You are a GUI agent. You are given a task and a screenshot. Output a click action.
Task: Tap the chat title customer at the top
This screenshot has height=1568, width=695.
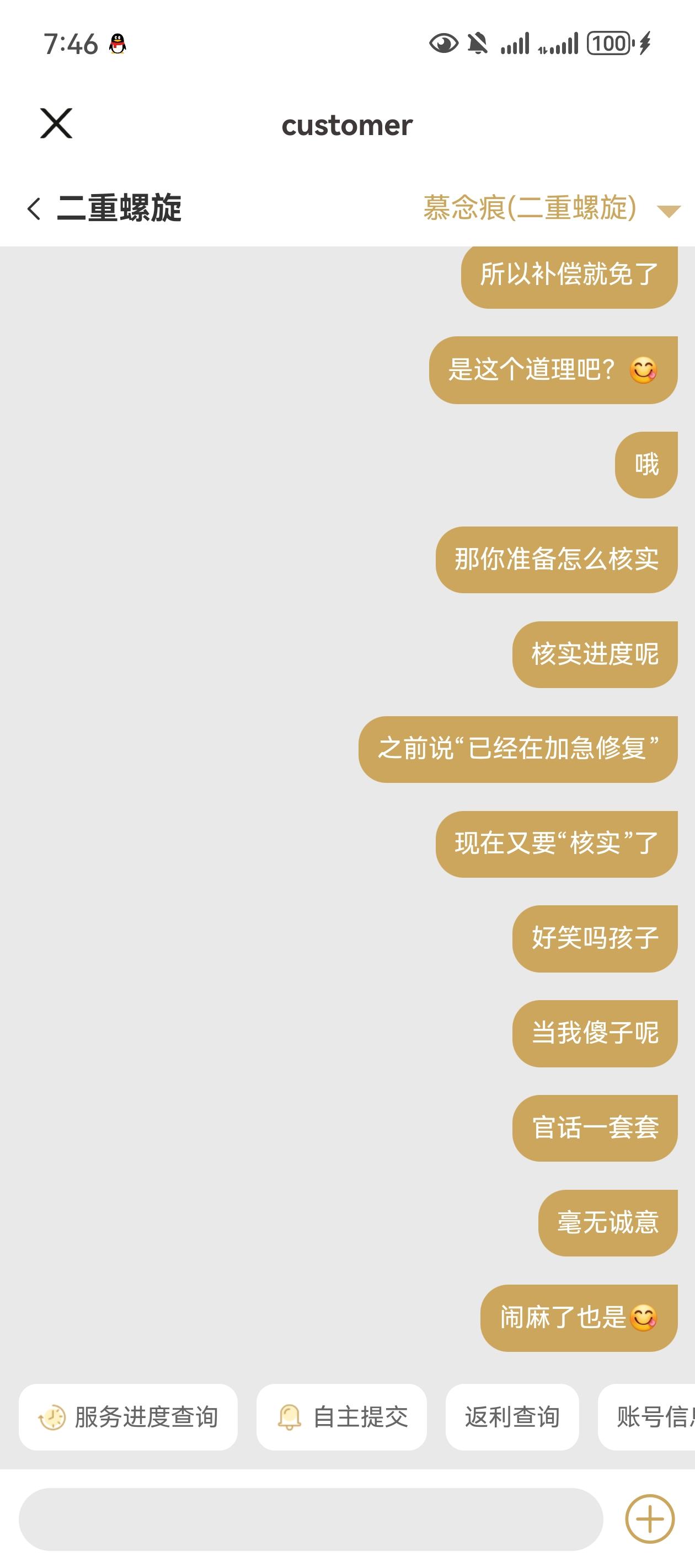(347, 125)
